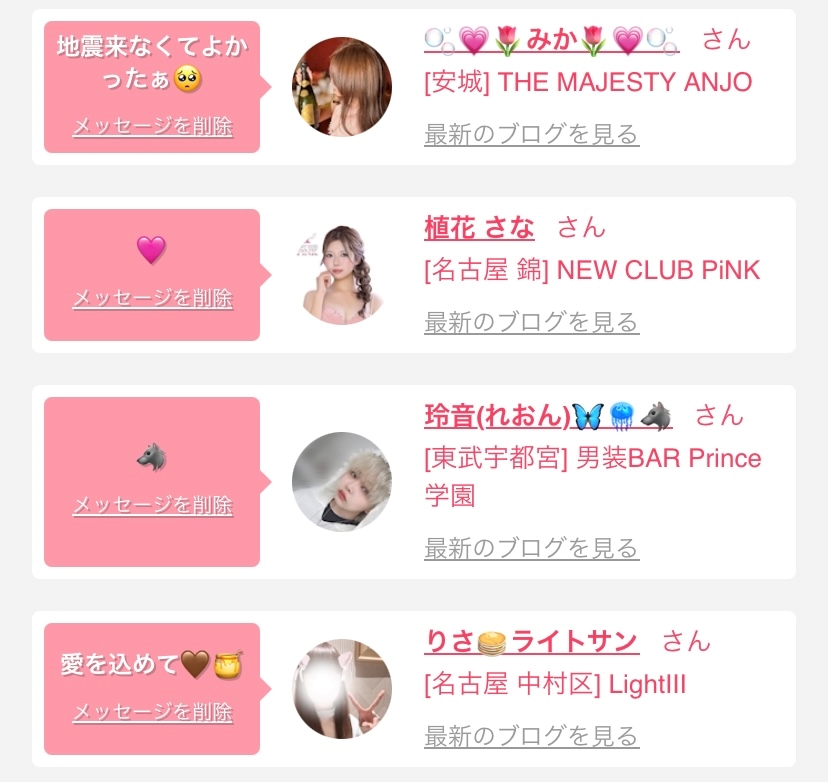The width and height of the screenshot is (828, 782).
Task: Delete the heart message sent to 植花 さな
Action: coord(152,298)
